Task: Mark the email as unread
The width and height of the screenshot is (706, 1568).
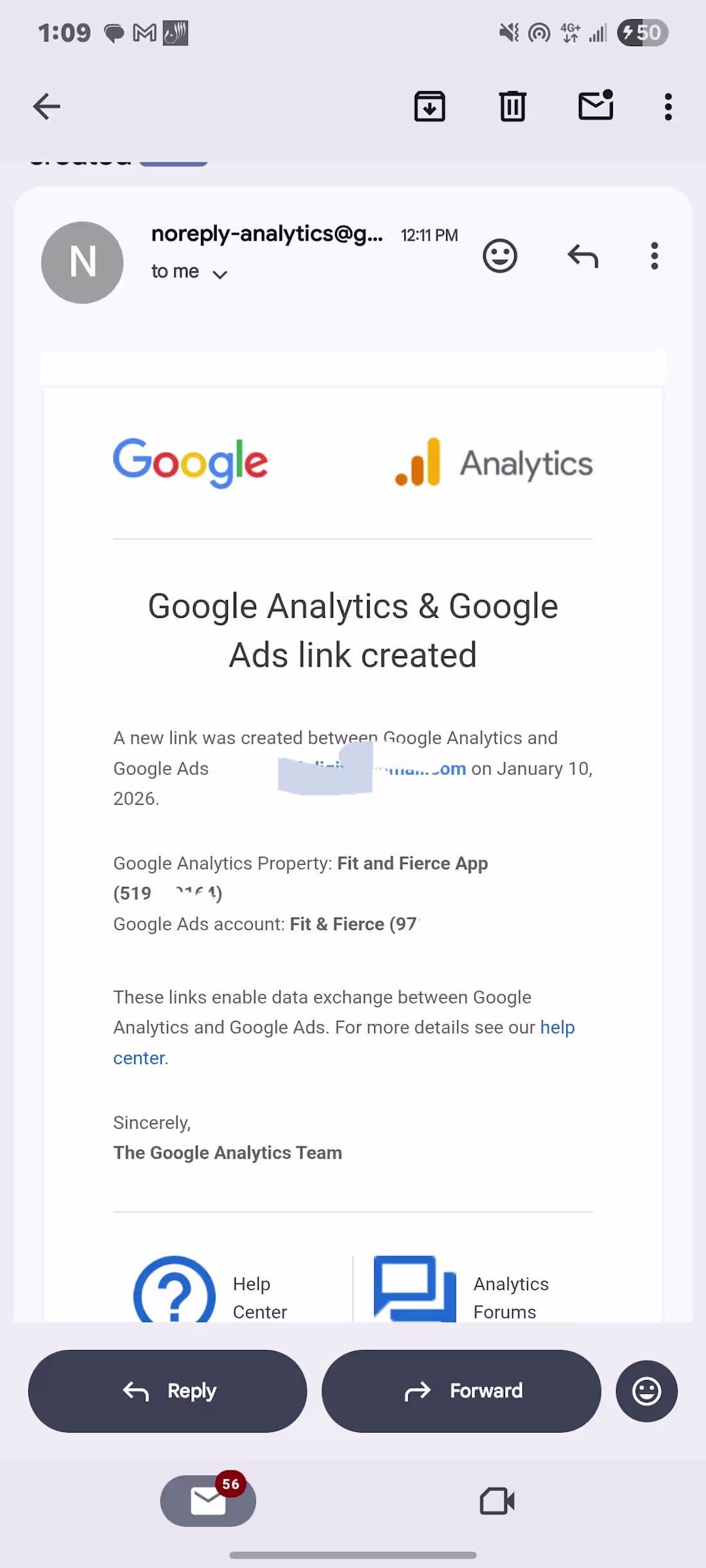Action: click(596, 106)
